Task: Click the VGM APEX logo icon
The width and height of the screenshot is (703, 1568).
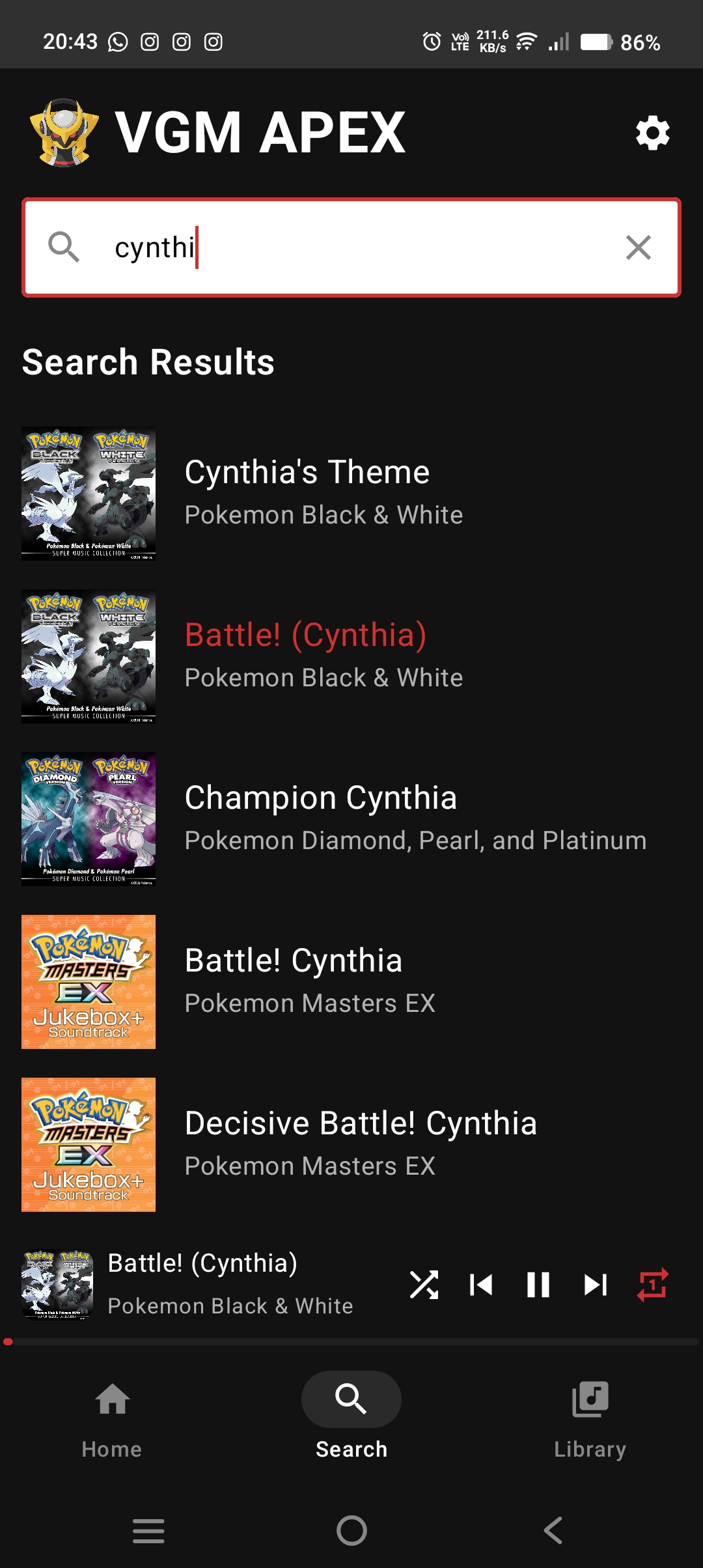Action: 63,131
